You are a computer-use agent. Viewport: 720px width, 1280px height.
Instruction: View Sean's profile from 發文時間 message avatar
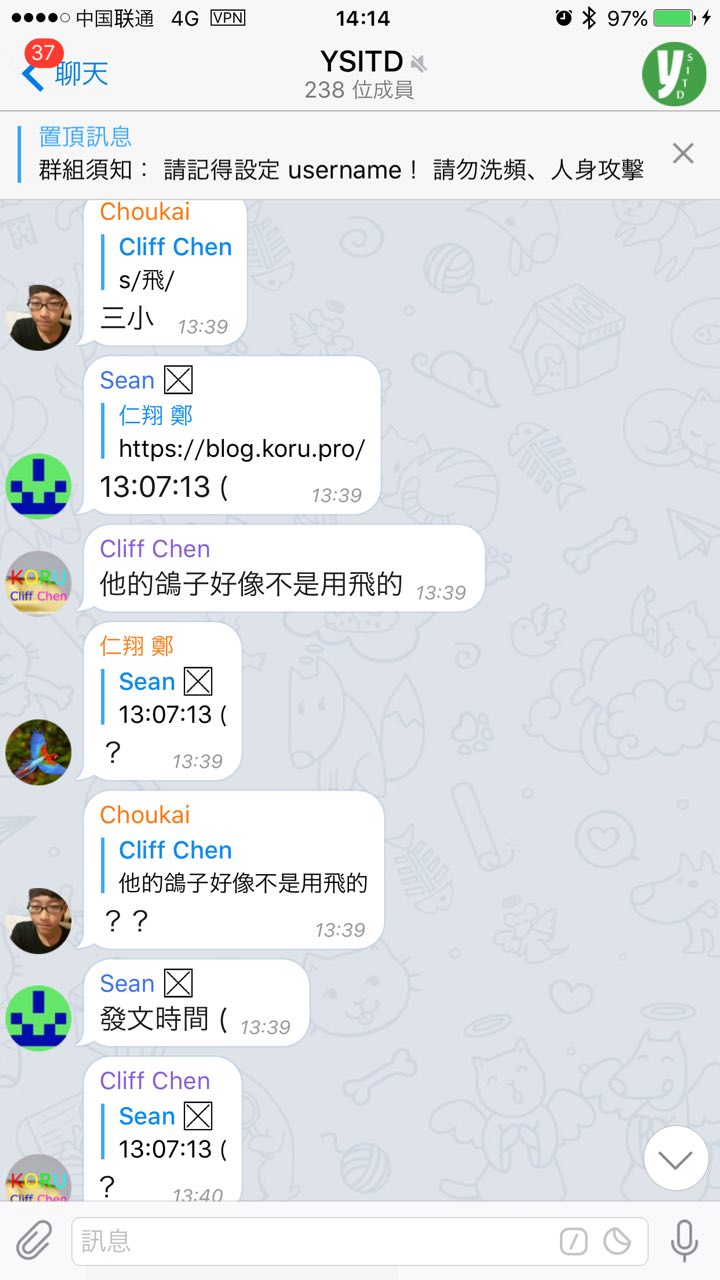coord(39,1017)
